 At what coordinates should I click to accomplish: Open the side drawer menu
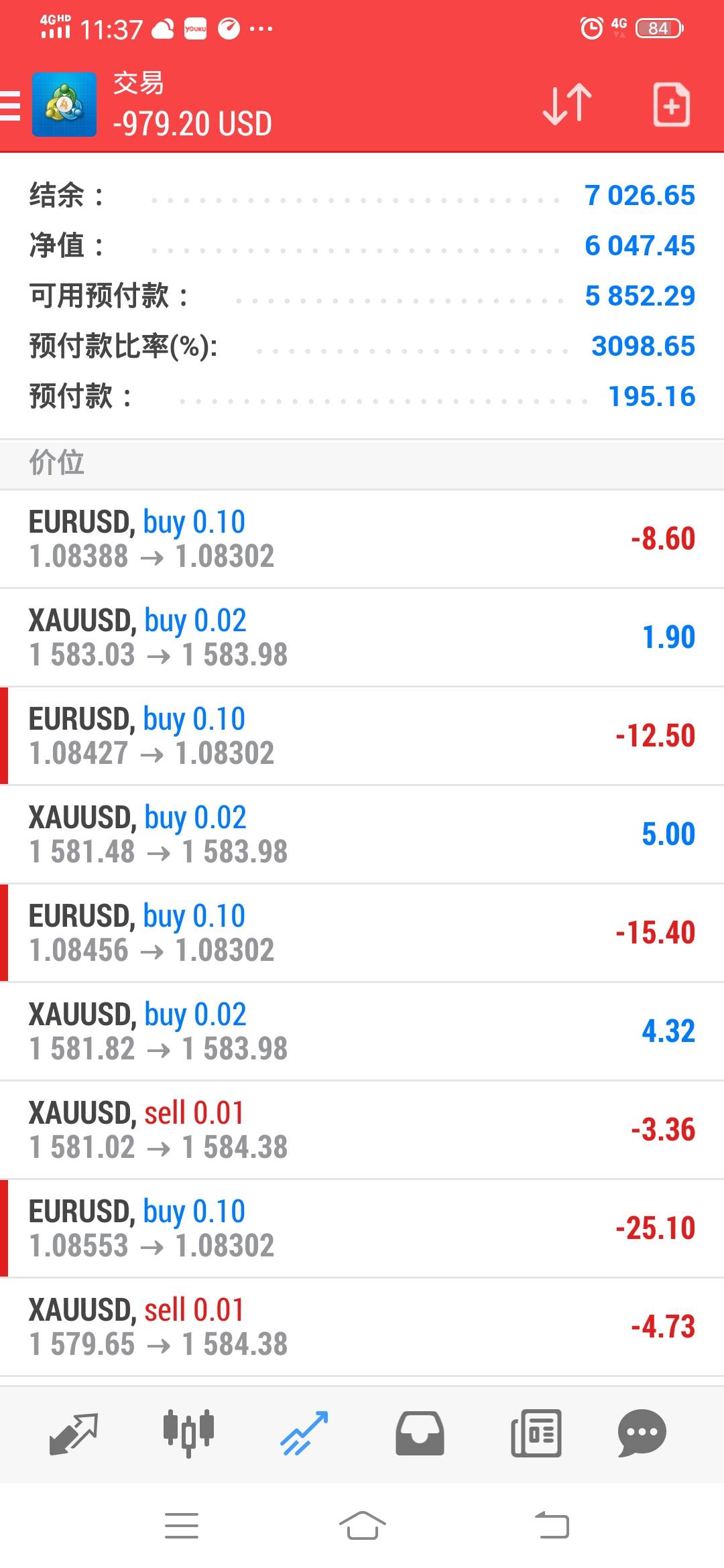[11, 105]
